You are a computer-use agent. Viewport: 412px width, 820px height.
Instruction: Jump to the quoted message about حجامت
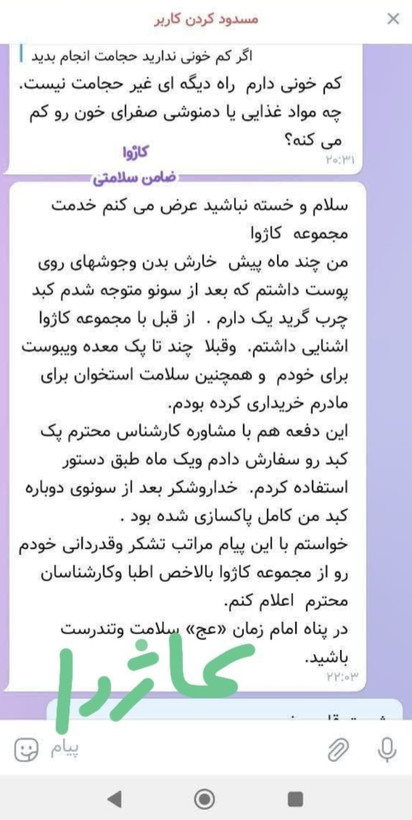coord(140,56)
